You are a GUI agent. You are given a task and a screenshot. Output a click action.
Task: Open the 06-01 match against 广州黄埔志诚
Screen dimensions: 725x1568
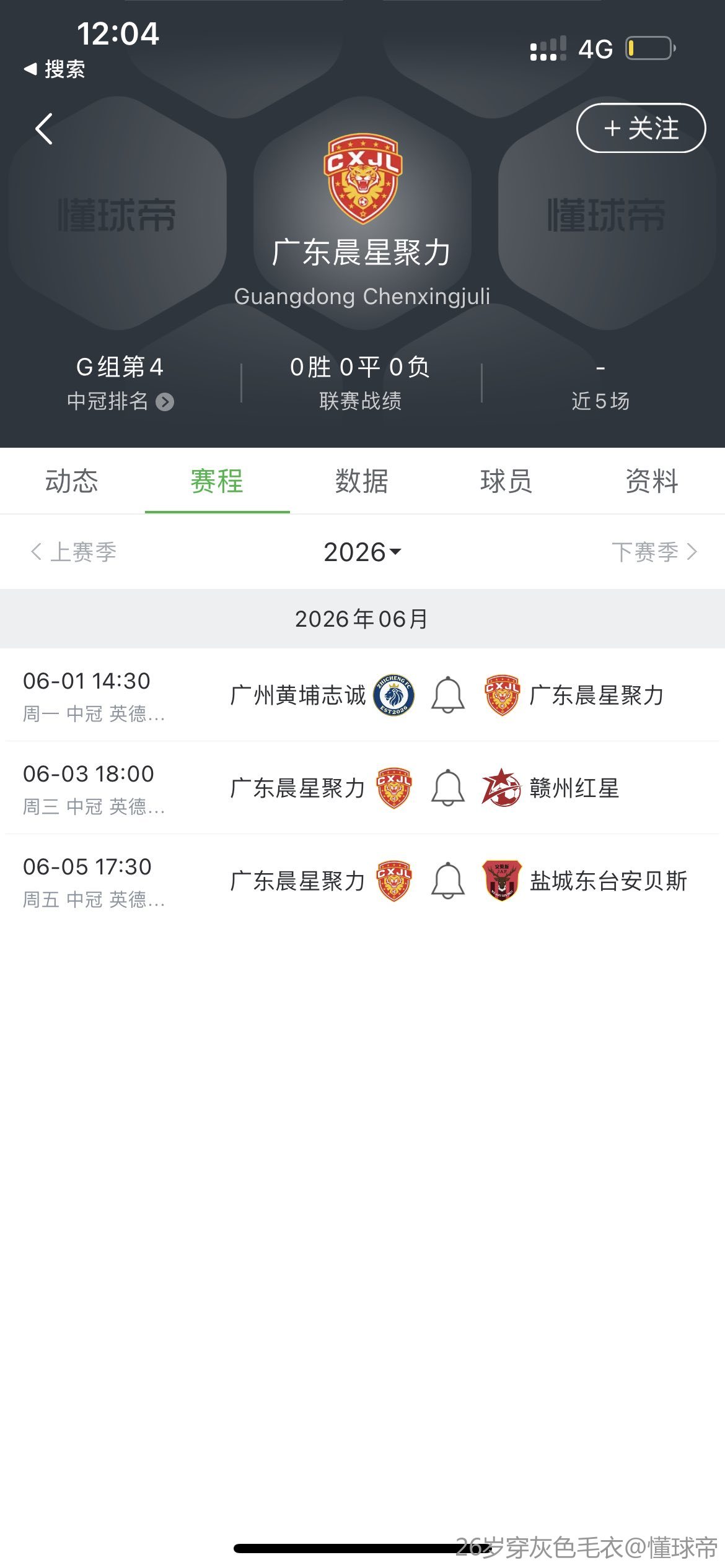point(297,695)
